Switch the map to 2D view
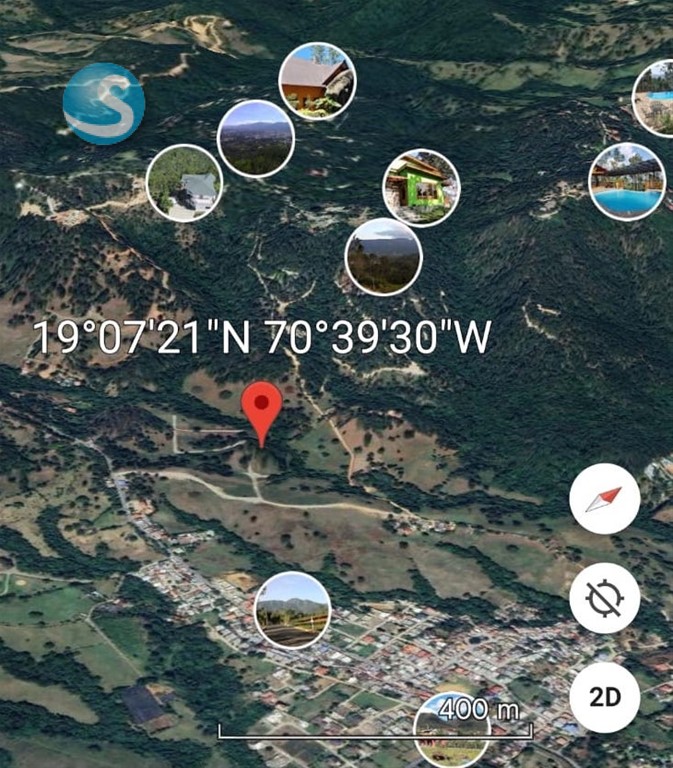The width and height of the screenshot is (673, 768). pos(604,697)
